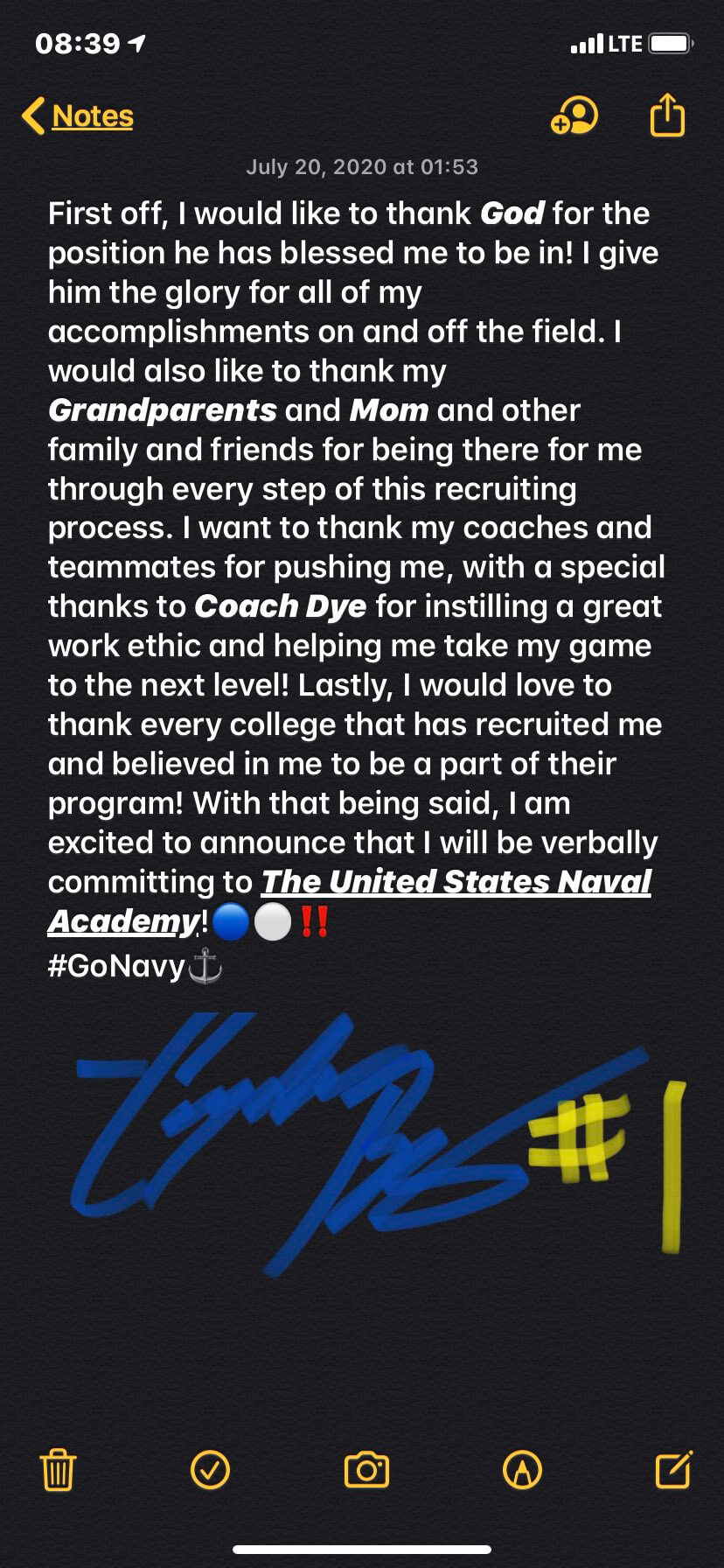Add a checklist with the checkmark icon
The width and height of the screenshot is (724, 1568).
tap(210, 1469)
